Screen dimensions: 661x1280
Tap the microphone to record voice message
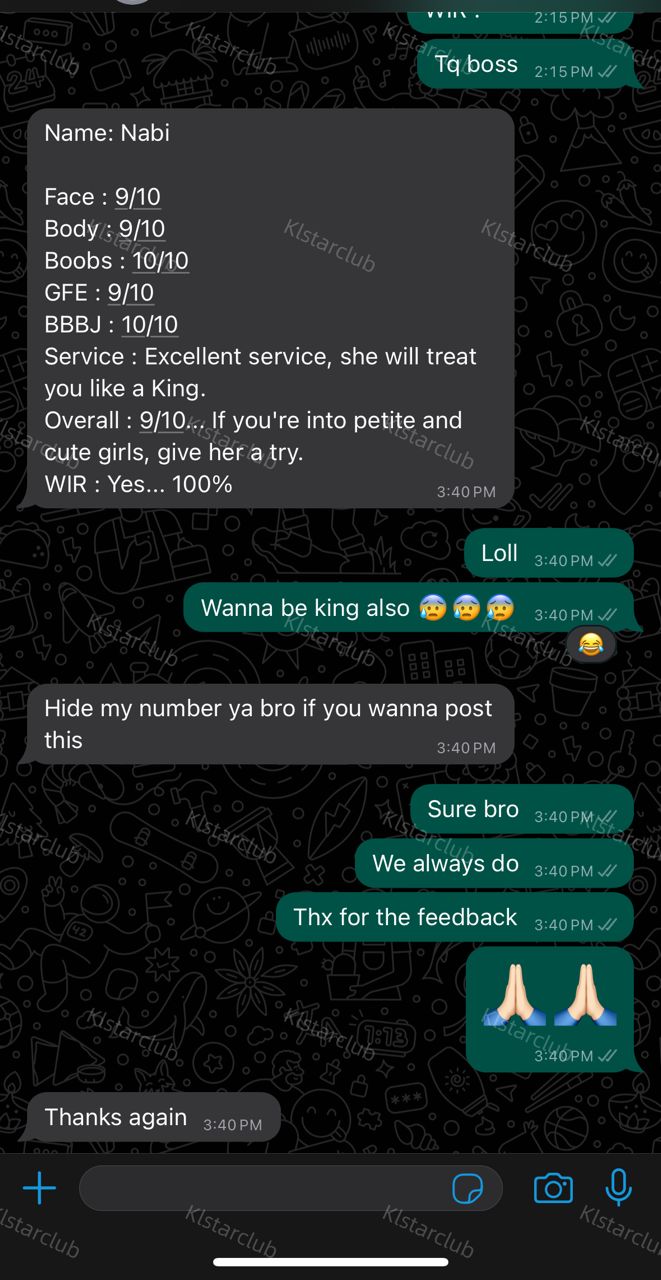point(619,1187)
